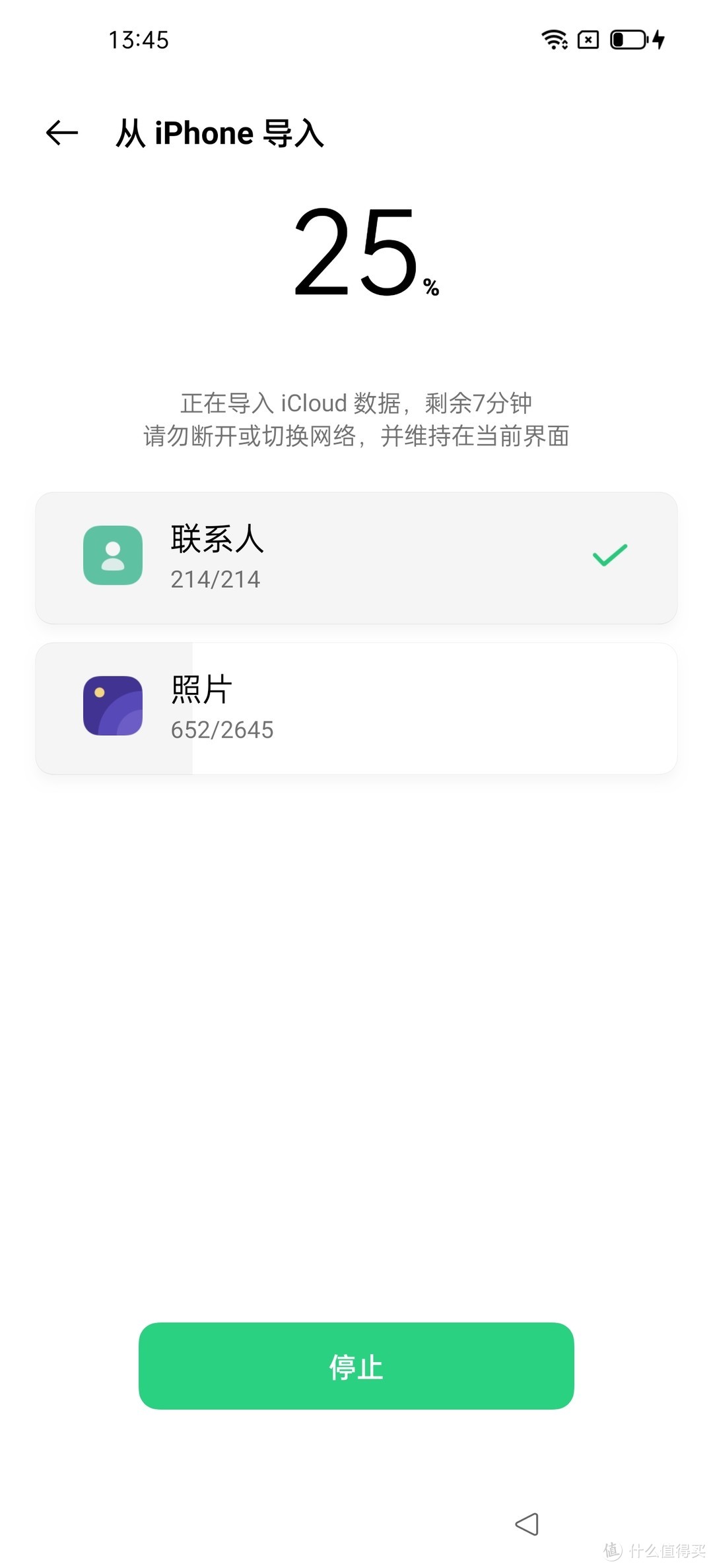Click the no-SIM indicator in the status bar

[x=587, y=40]
